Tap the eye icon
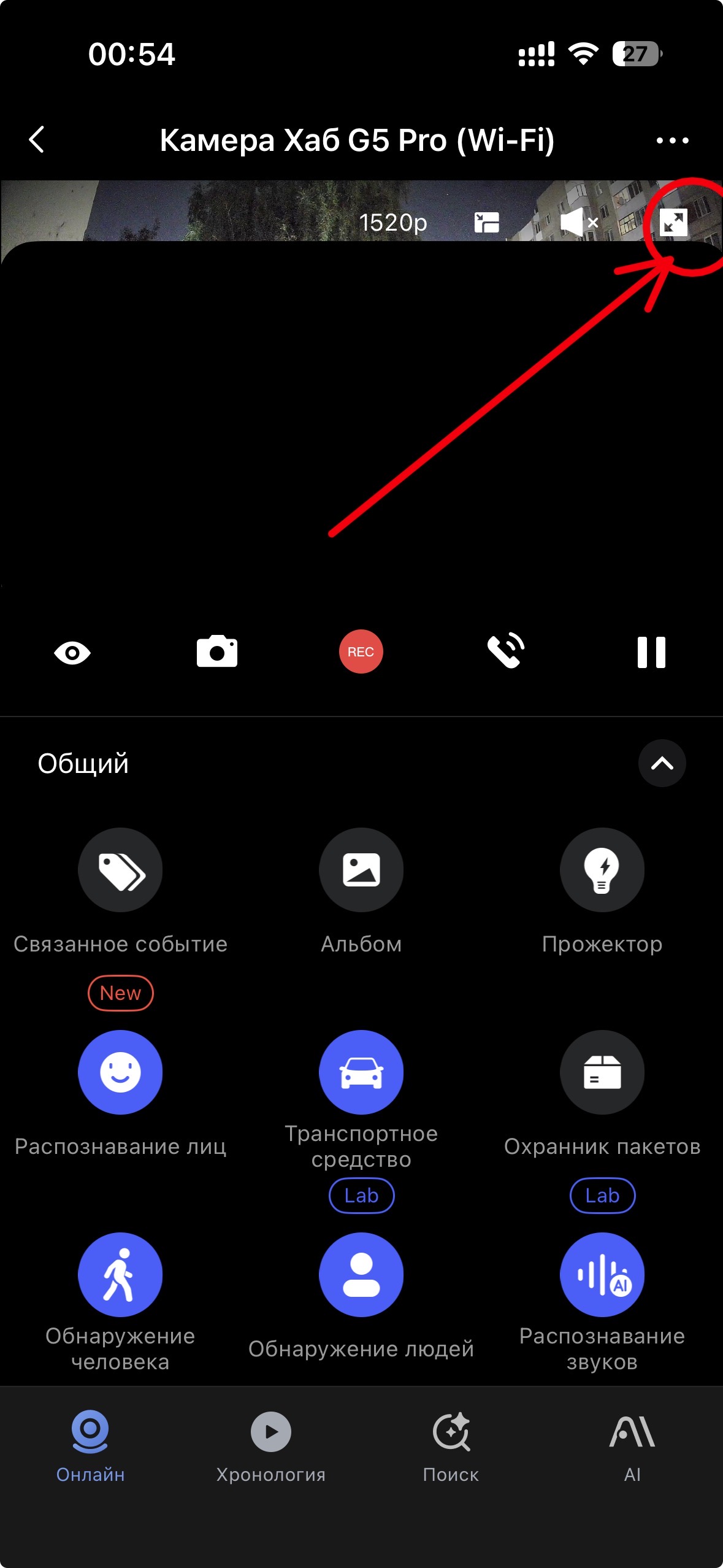 (72, 653)
